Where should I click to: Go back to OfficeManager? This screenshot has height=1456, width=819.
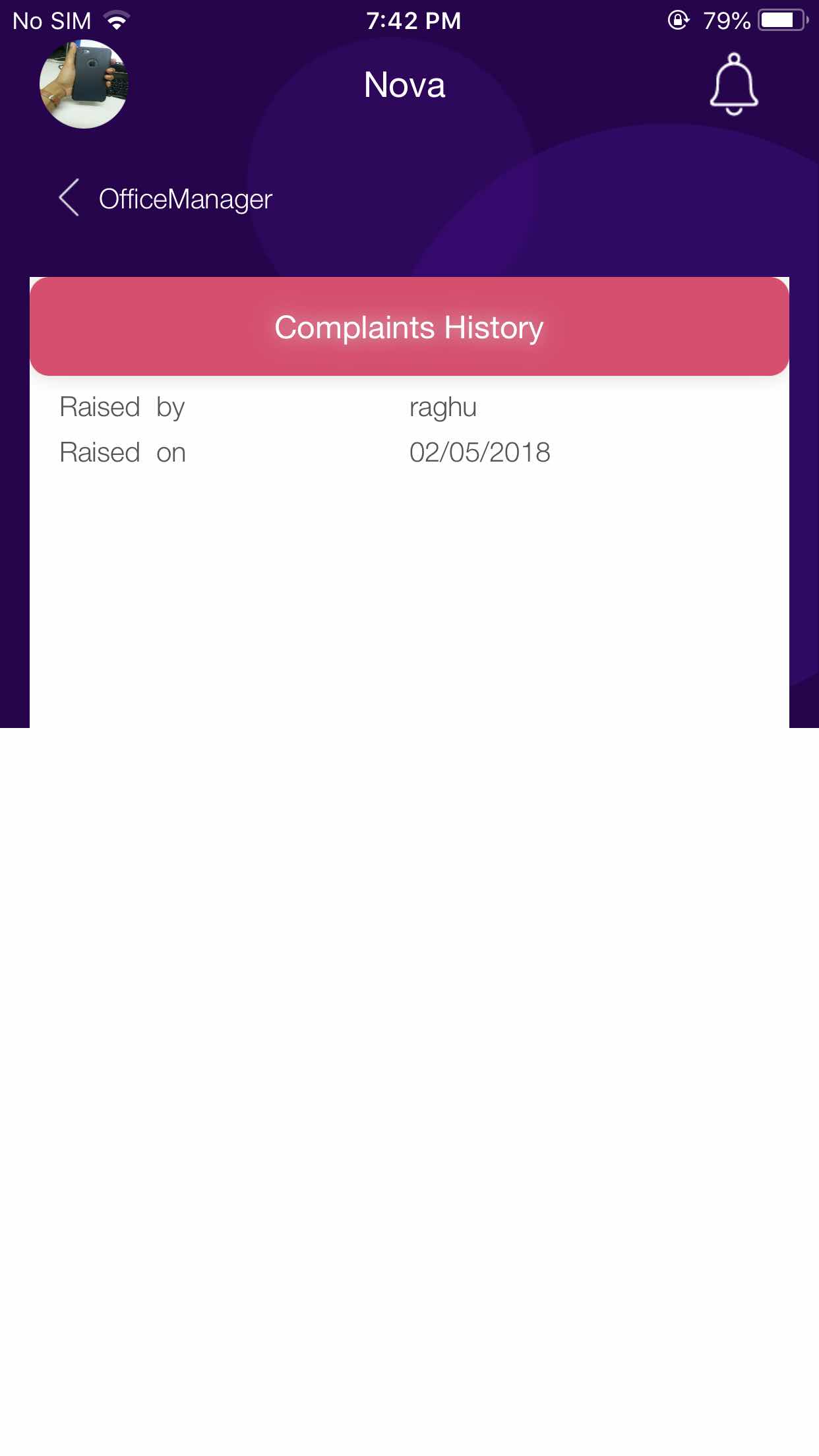(69, 198)
